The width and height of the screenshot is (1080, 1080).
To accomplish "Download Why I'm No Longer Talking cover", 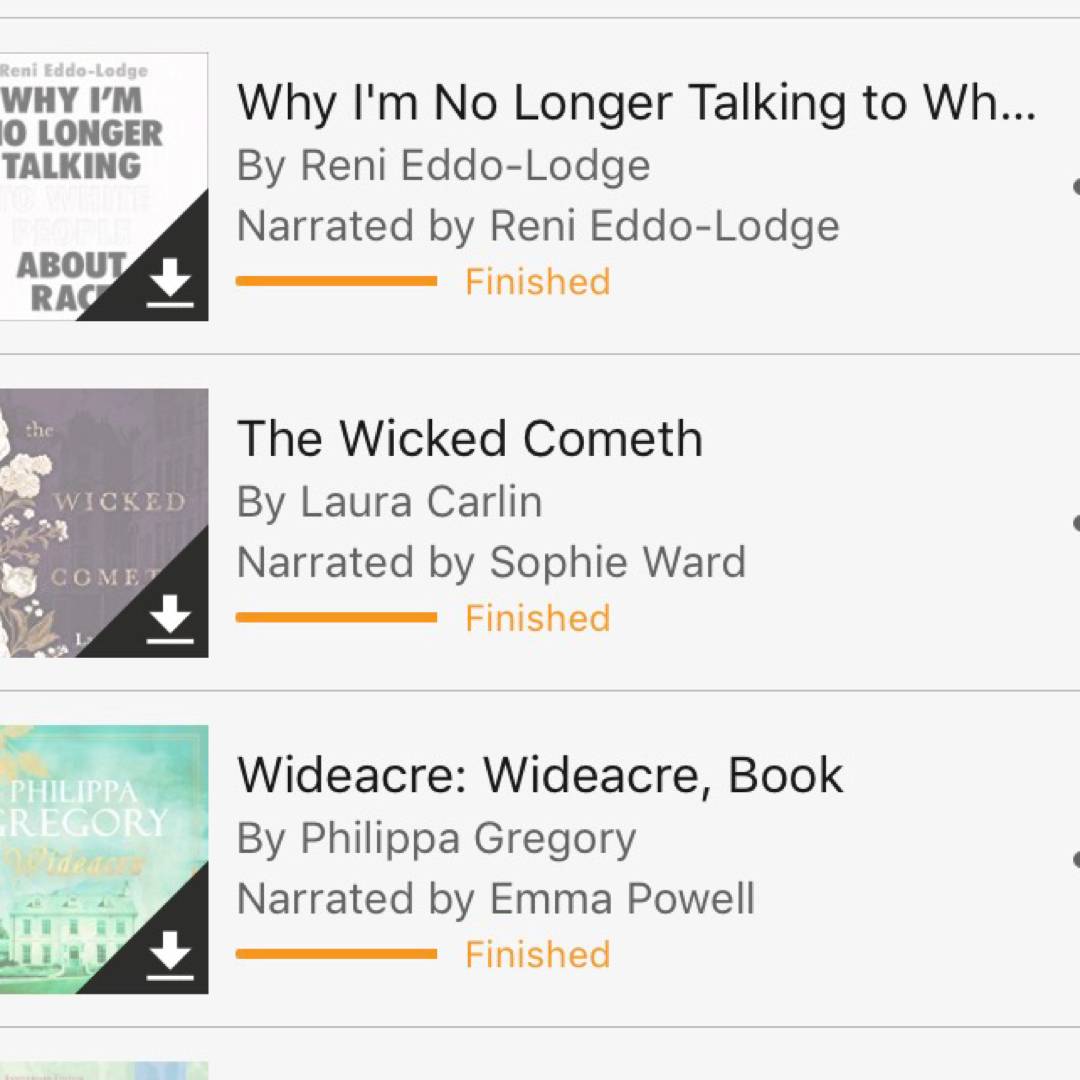I will coord(171,282).
